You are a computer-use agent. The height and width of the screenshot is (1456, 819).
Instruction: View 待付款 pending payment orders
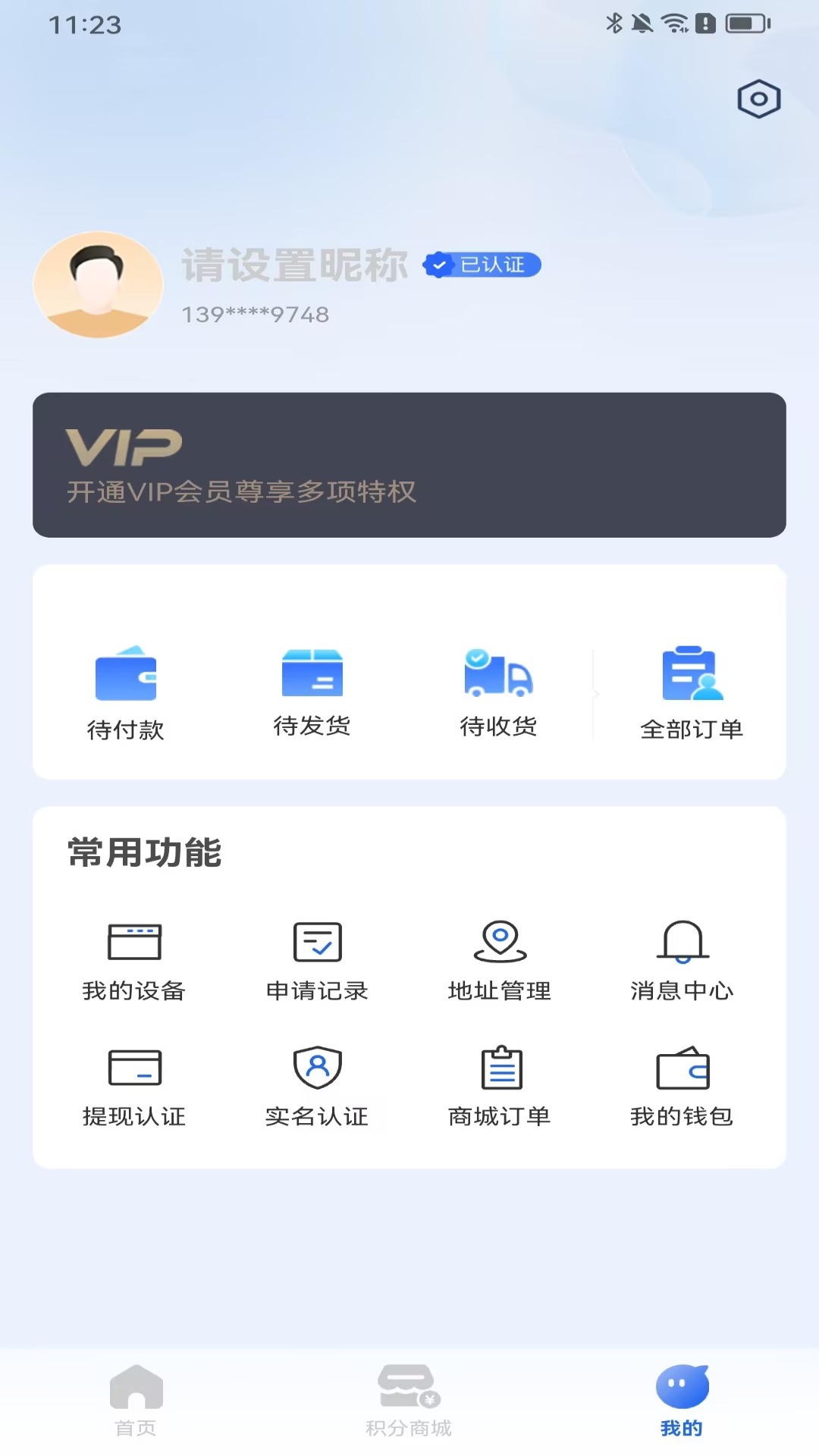coord(126,693)
